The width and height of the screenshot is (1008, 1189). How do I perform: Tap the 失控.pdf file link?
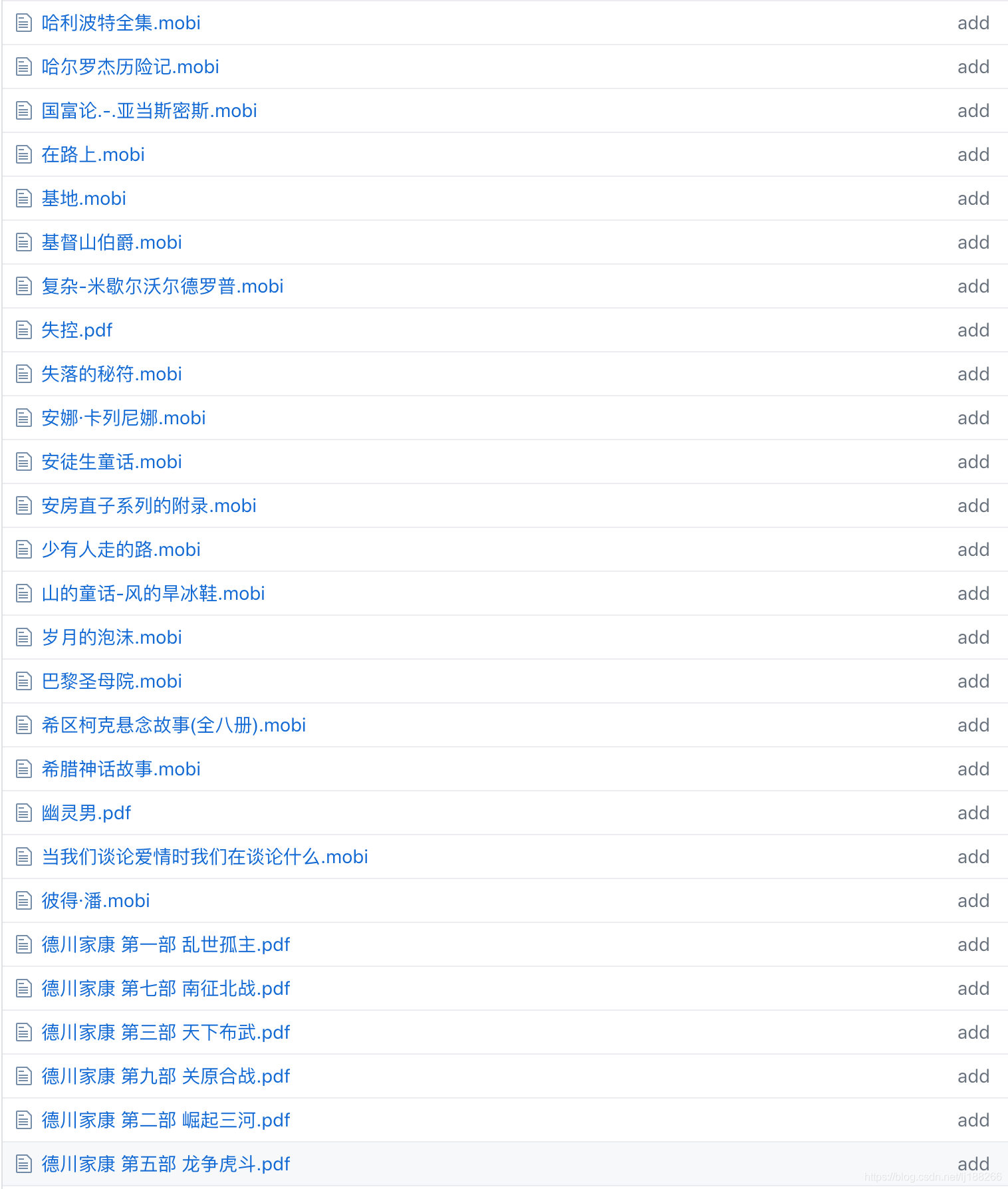[76, 330]
